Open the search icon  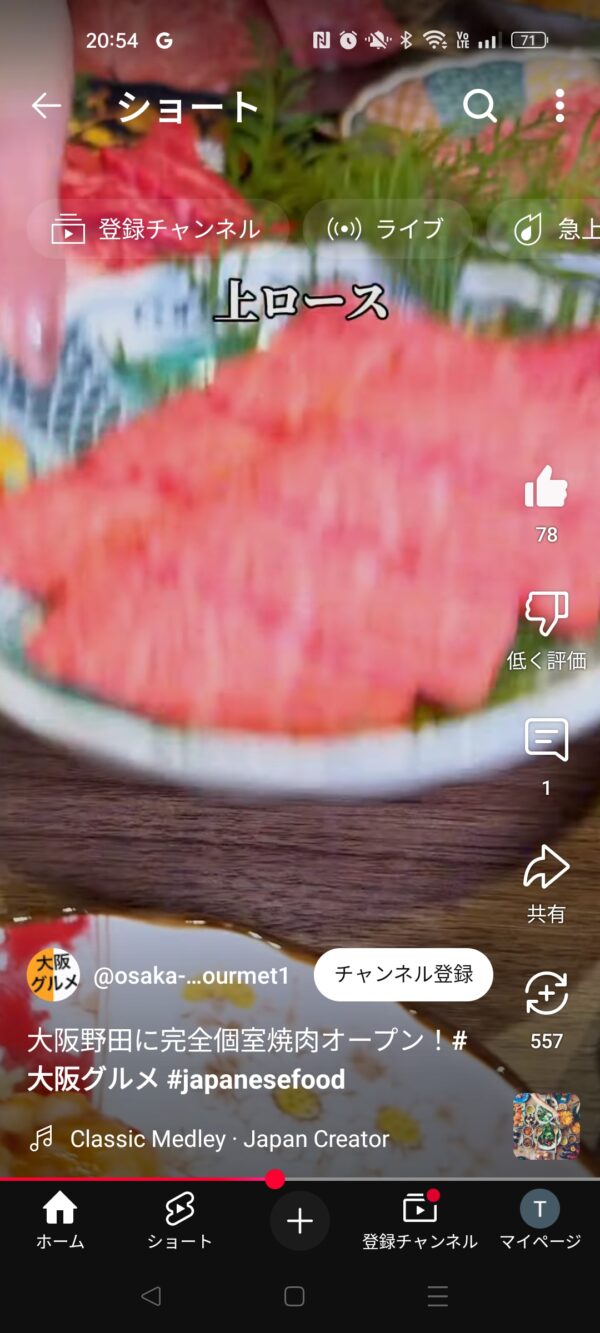(480, 106)
